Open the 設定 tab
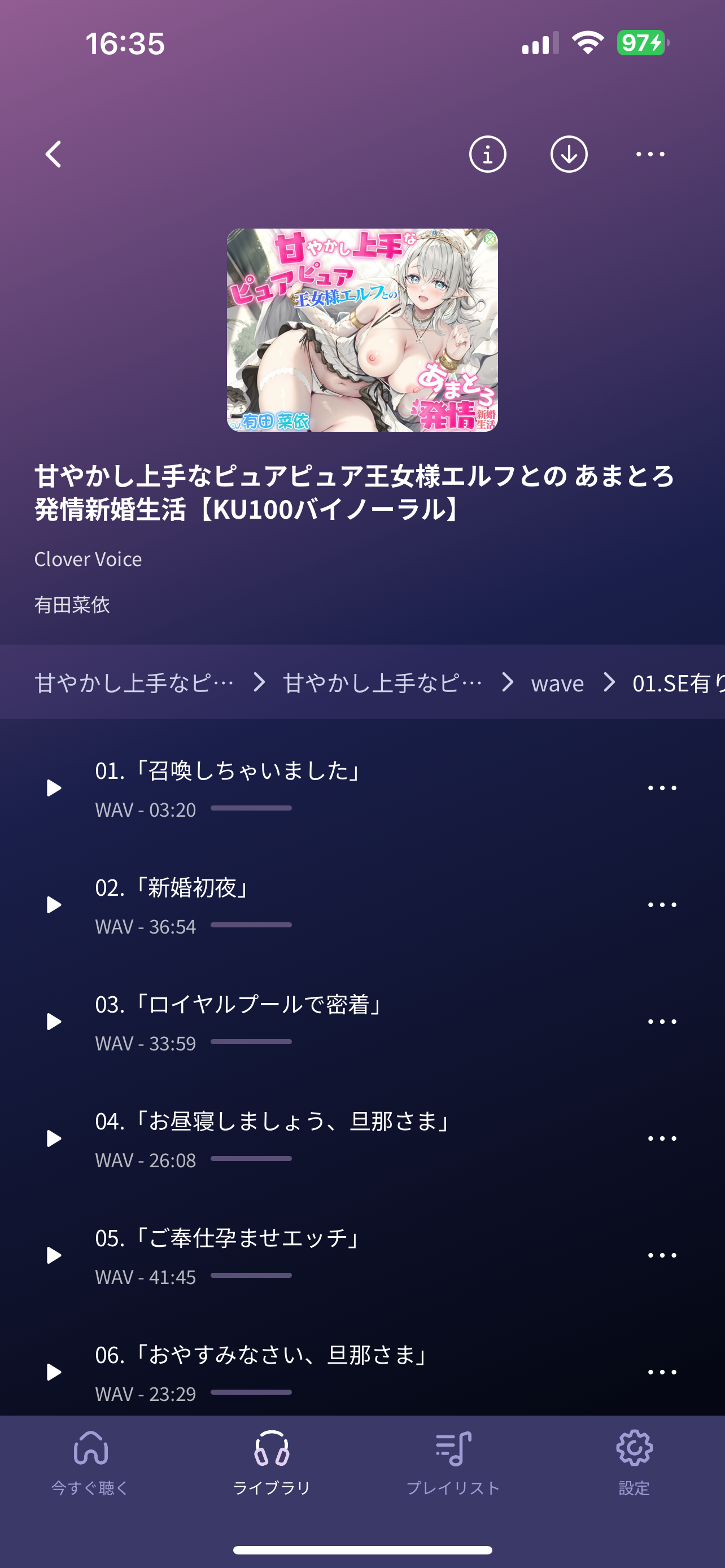Screen dimensions: 725x1568 (634, 1462)
